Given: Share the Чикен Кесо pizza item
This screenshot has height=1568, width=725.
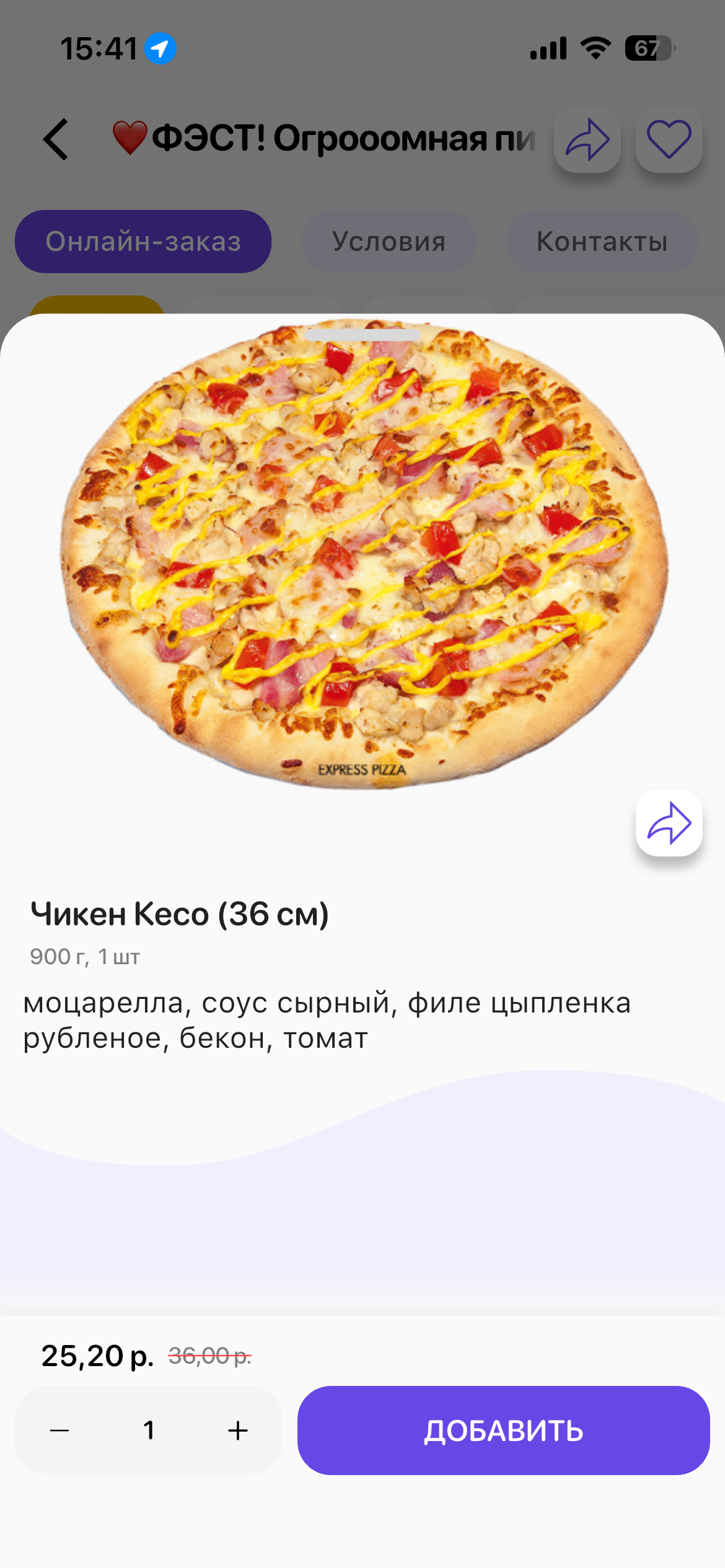Looking at the screenshot, I should pos(669,823).
